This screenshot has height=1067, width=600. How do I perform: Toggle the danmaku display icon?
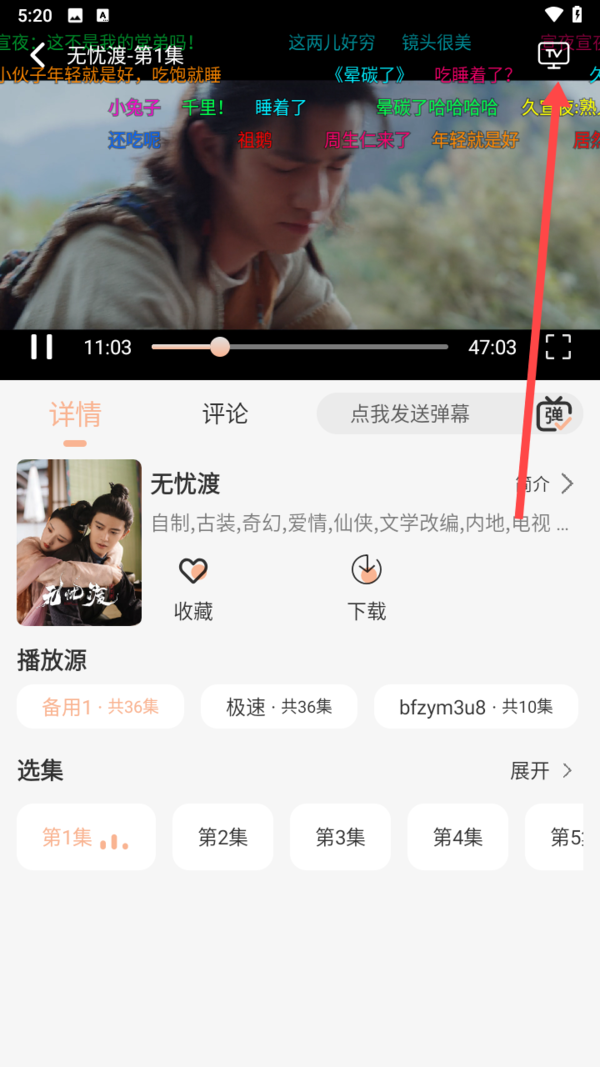pyautogui.click(x=553, y=414)
